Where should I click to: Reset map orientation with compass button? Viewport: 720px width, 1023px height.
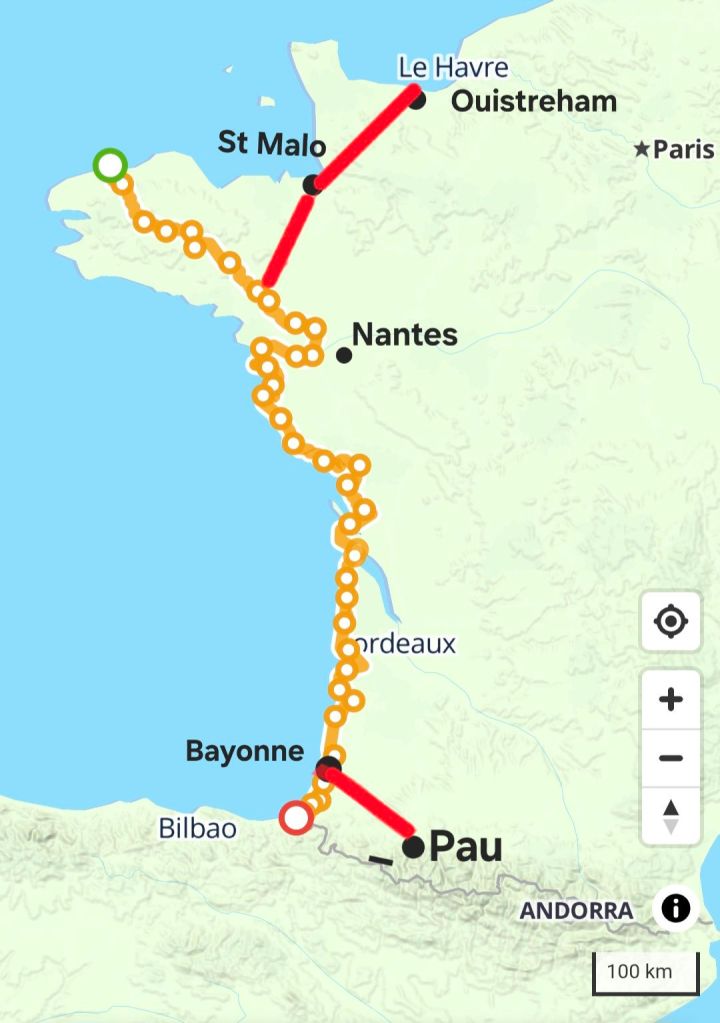tap(670, 816)
